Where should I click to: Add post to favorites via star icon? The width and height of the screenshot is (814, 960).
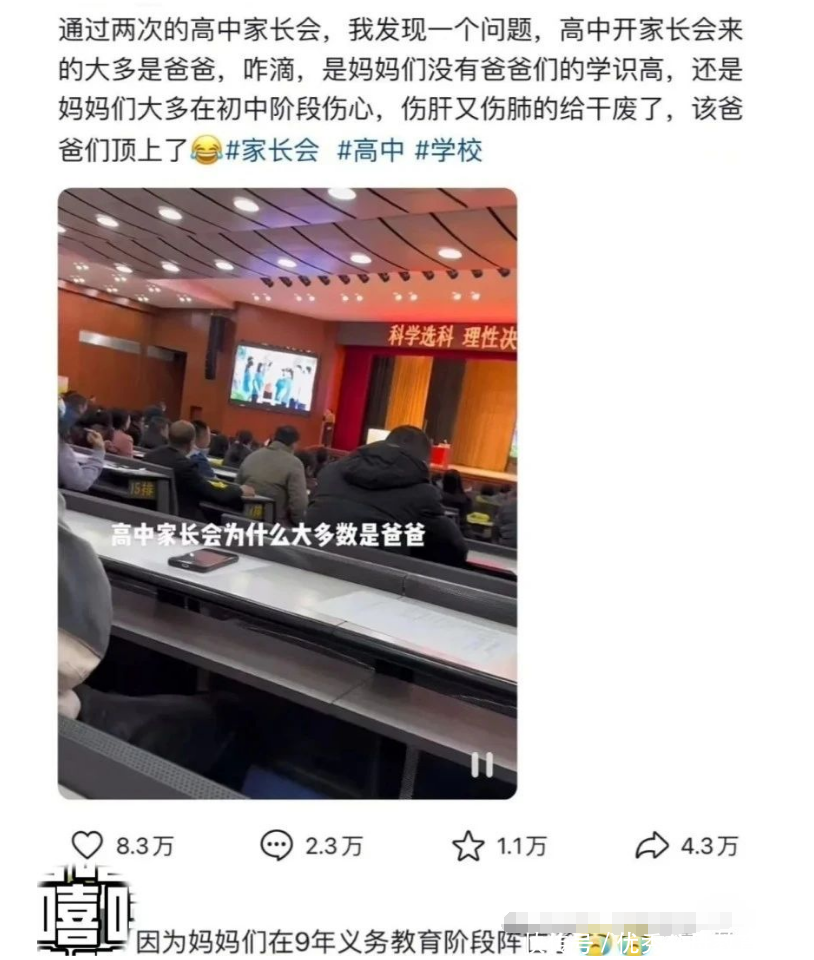coord(468,847)
